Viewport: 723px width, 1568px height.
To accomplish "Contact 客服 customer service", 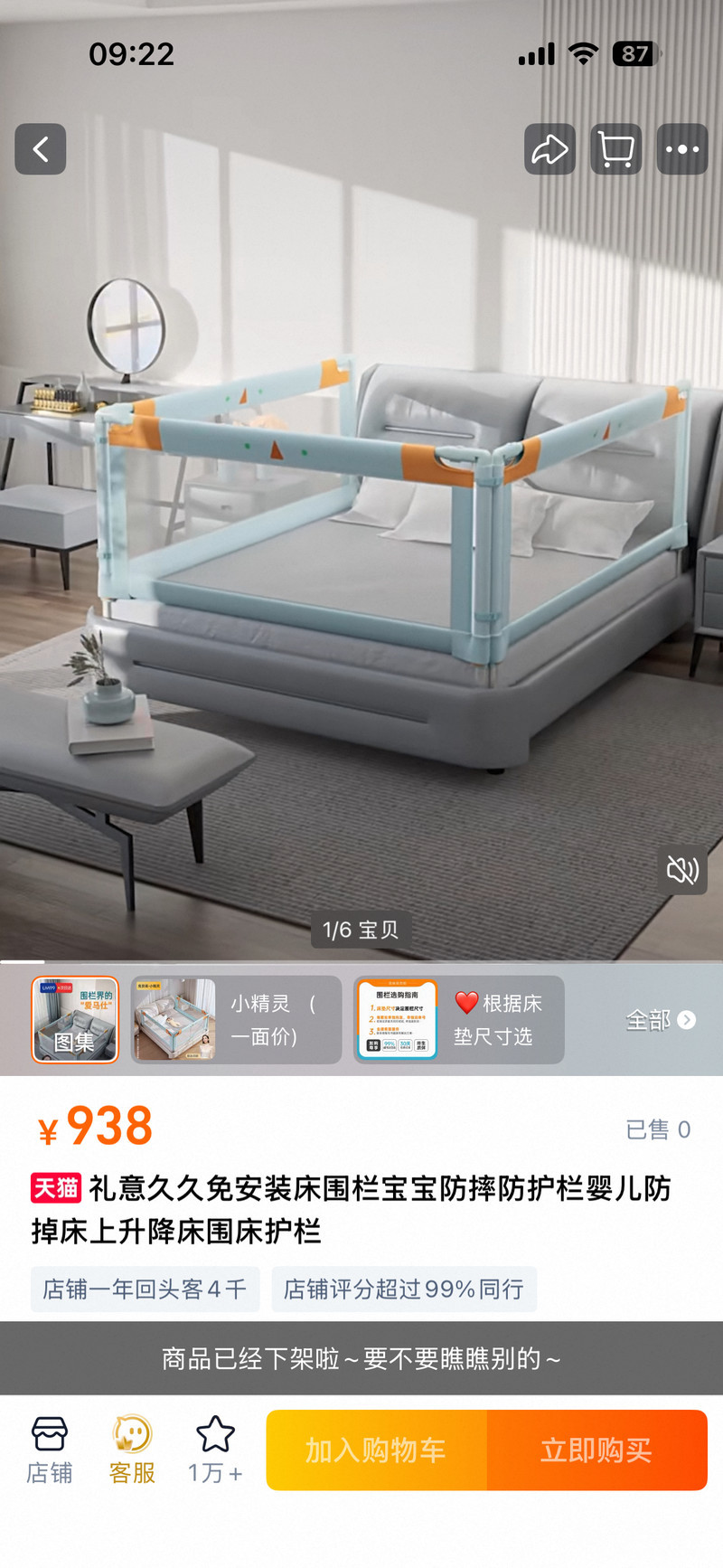I will click(x=132, y=1450).
